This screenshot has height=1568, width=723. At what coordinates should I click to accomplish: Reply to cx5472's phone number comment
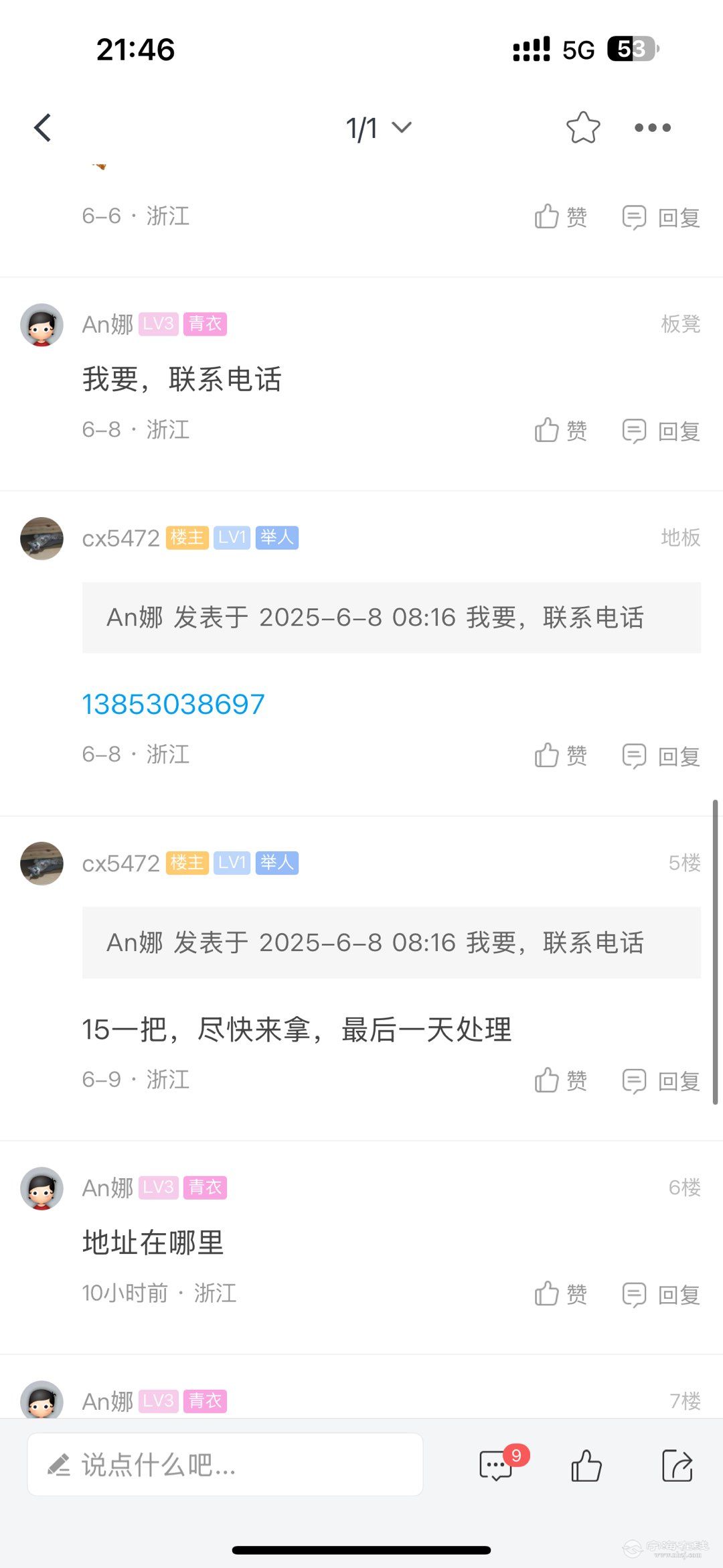pyautogui.click(x=661, y=756)
